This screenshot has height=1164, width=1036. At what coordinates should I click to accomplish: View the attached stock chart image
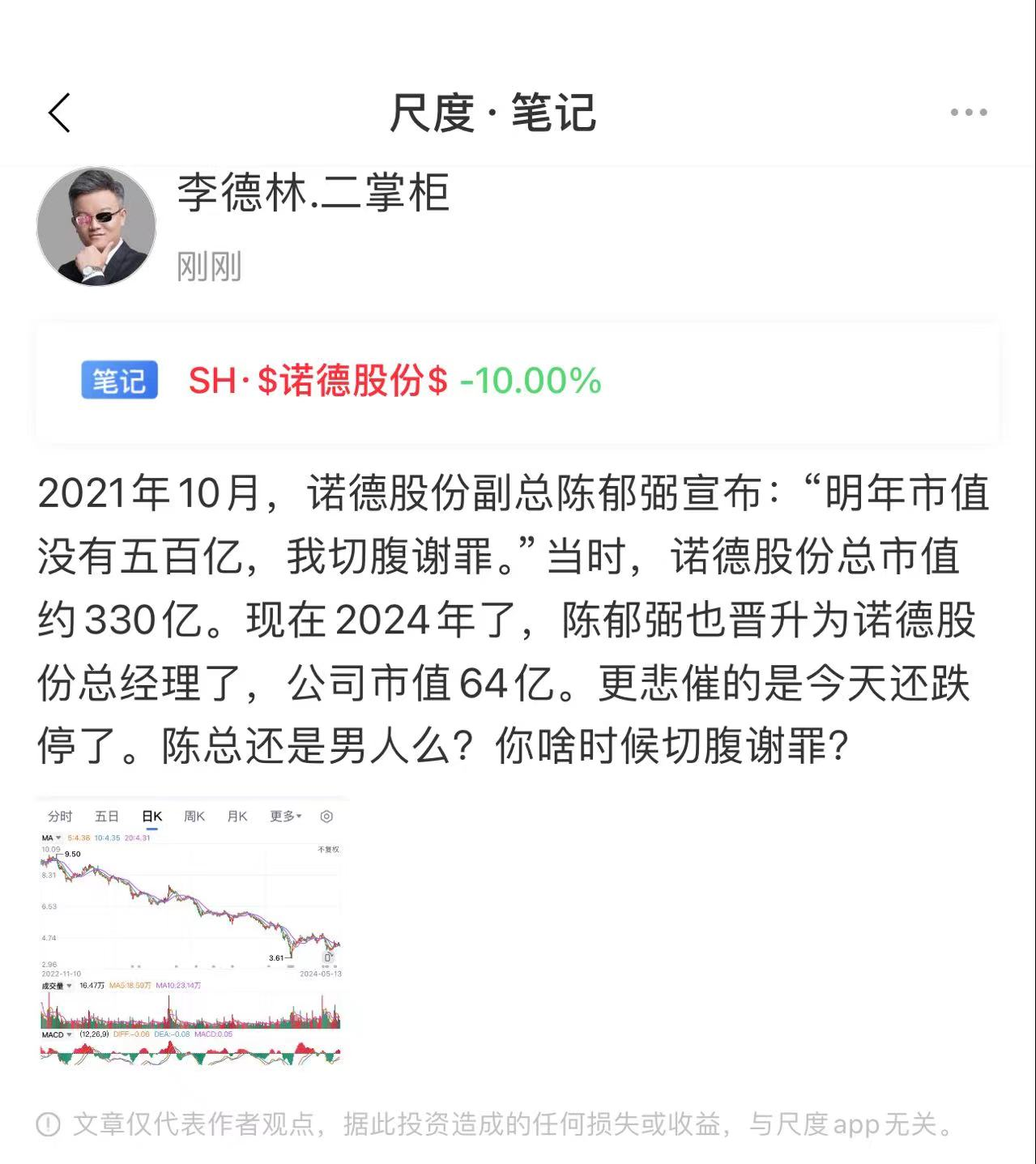point(191,933)
